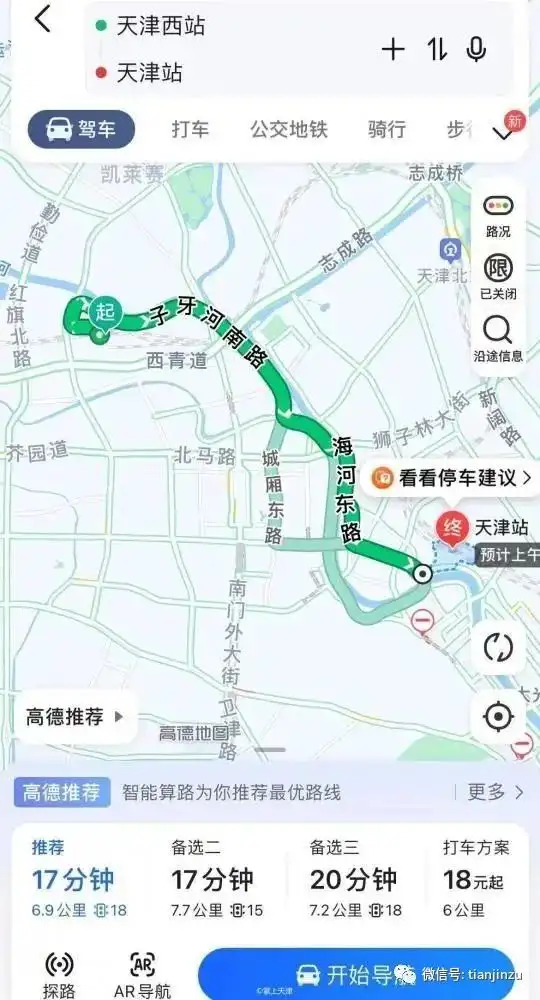Screen dimensions: 540x1000
Task: Start AR导航 navigation
Action: coord(142,975)
